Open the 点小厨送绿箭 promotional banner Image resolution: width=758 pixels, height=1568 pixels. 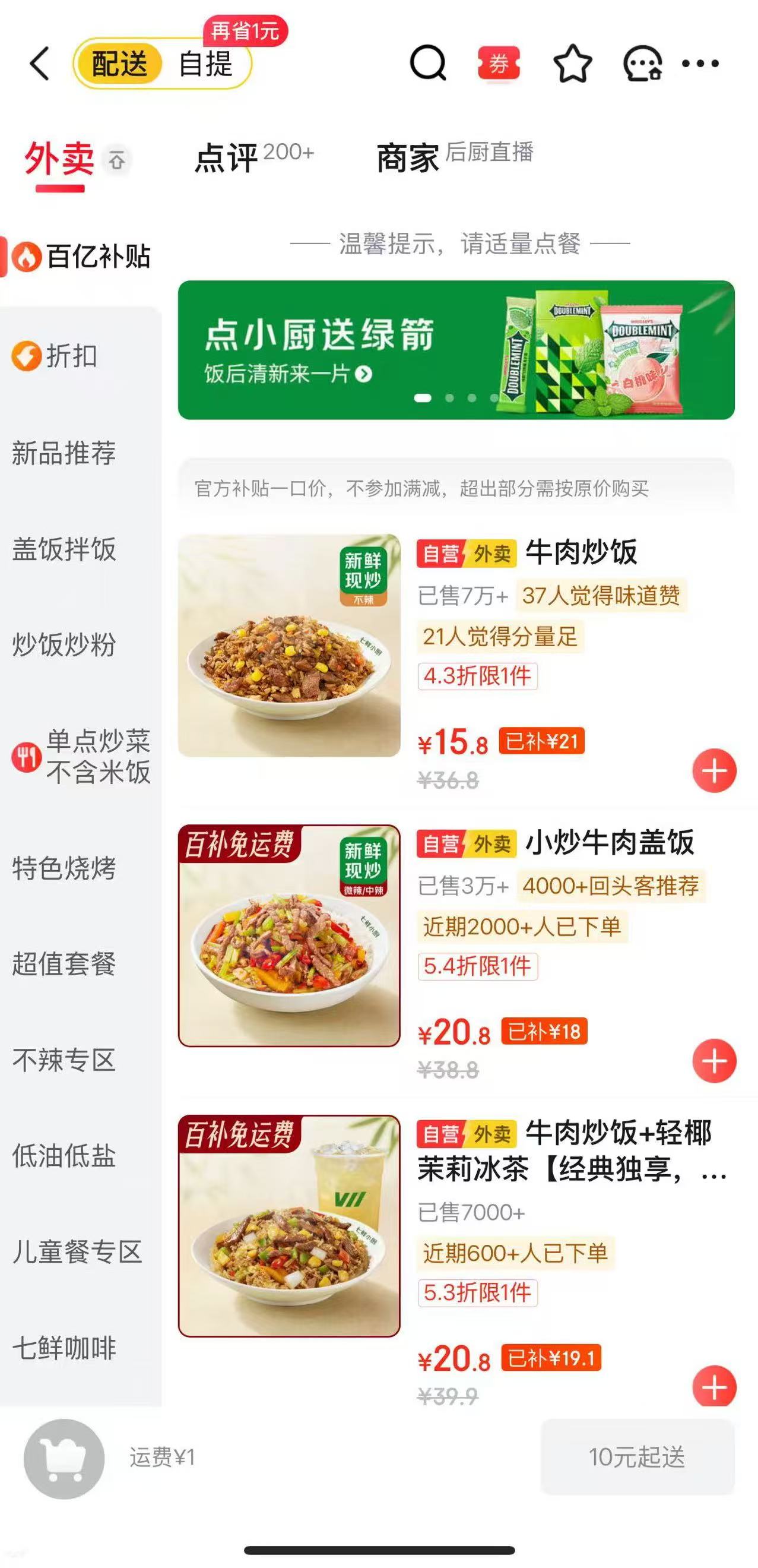[456, 350]
